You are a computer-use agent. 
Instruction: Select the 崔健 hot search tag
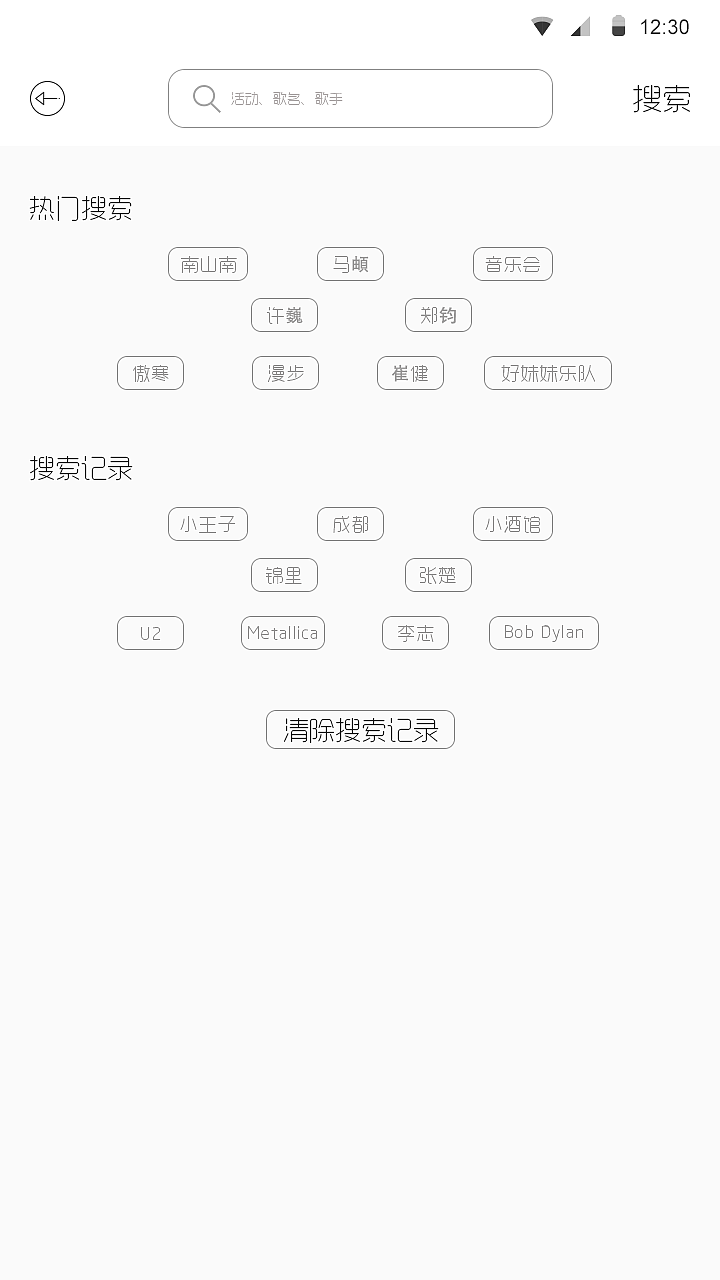click(410, 372)
